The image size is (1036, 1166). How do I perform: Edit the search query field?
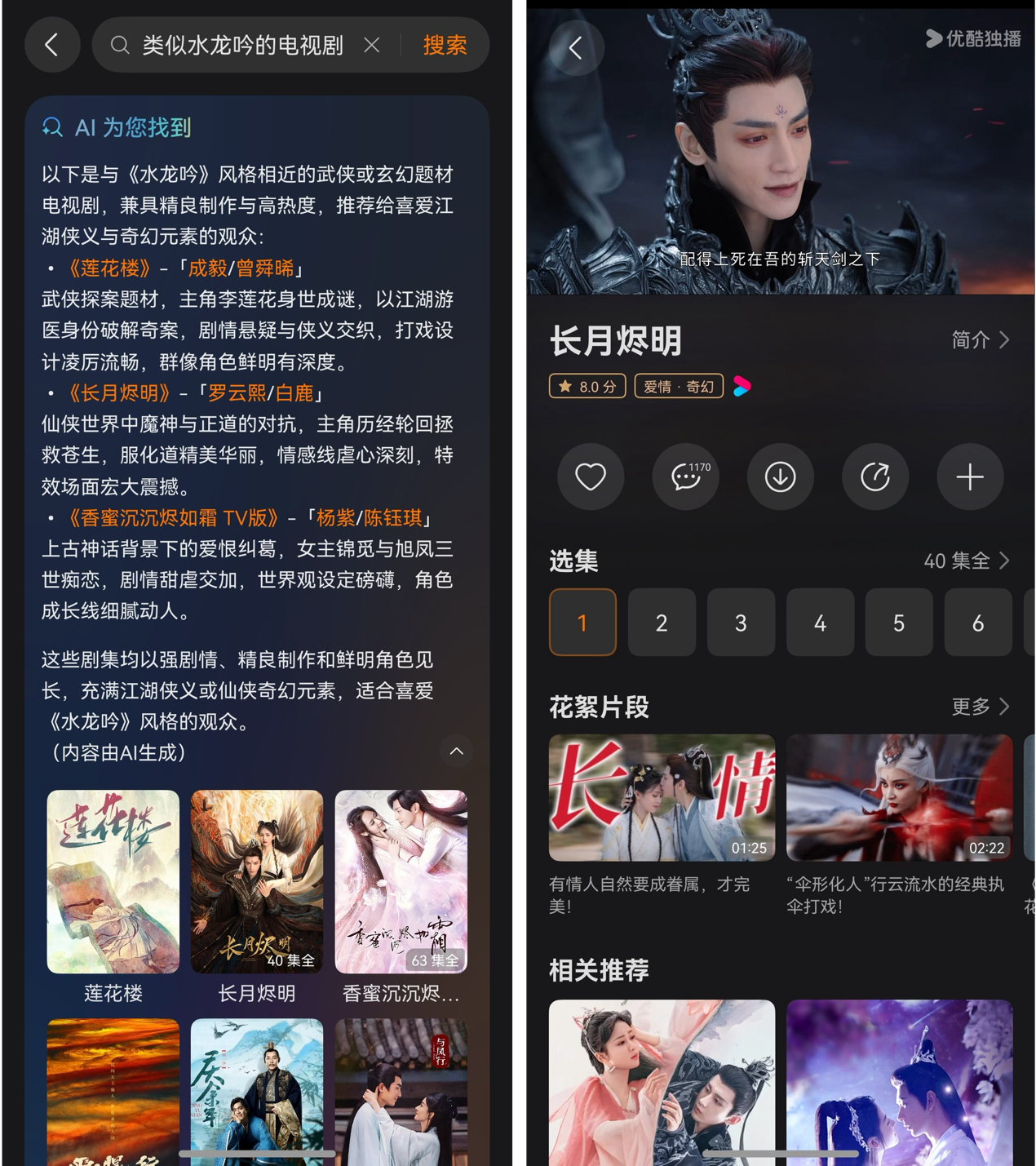pyautogui.click(x=242, y=45)
